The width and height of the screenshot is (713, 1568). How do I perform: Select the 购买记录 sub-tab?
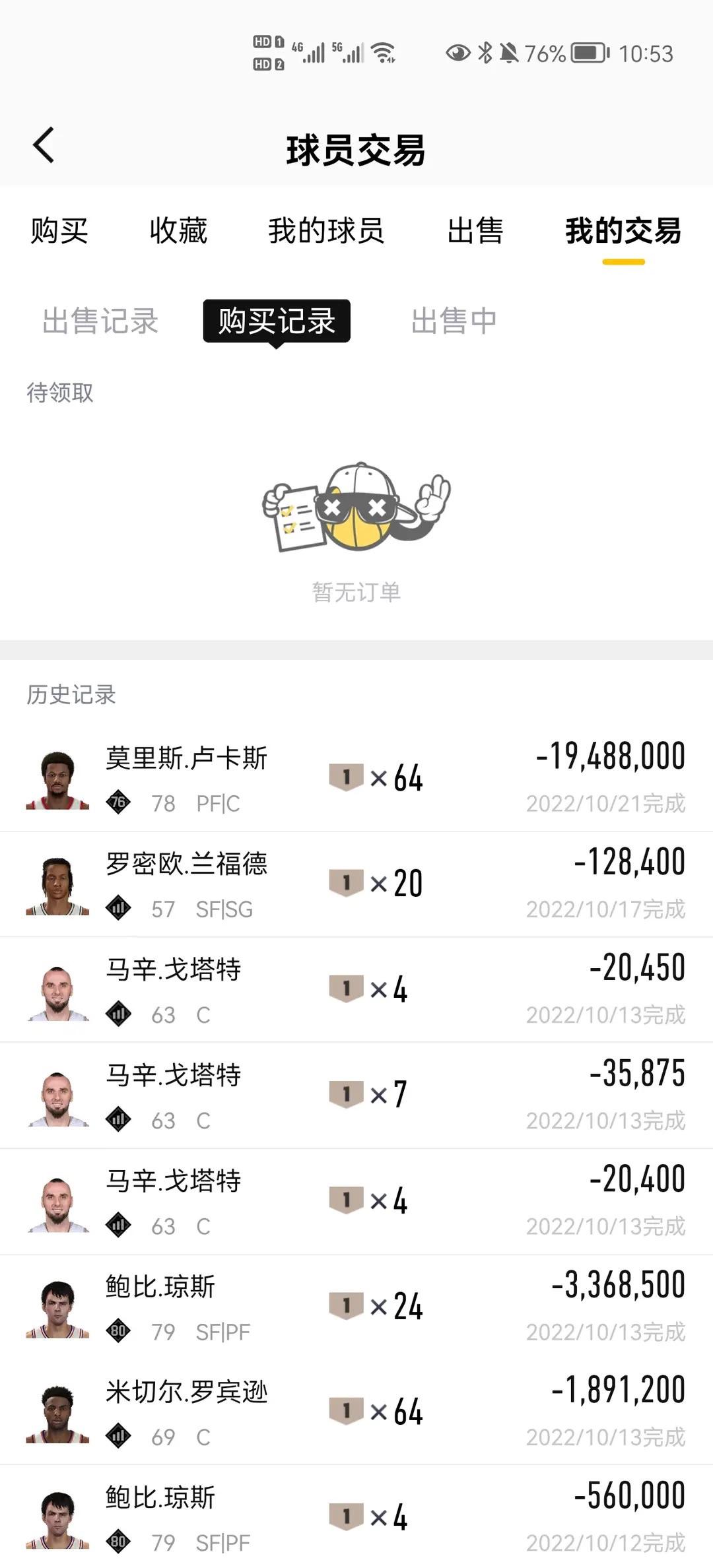click(277, 321)
